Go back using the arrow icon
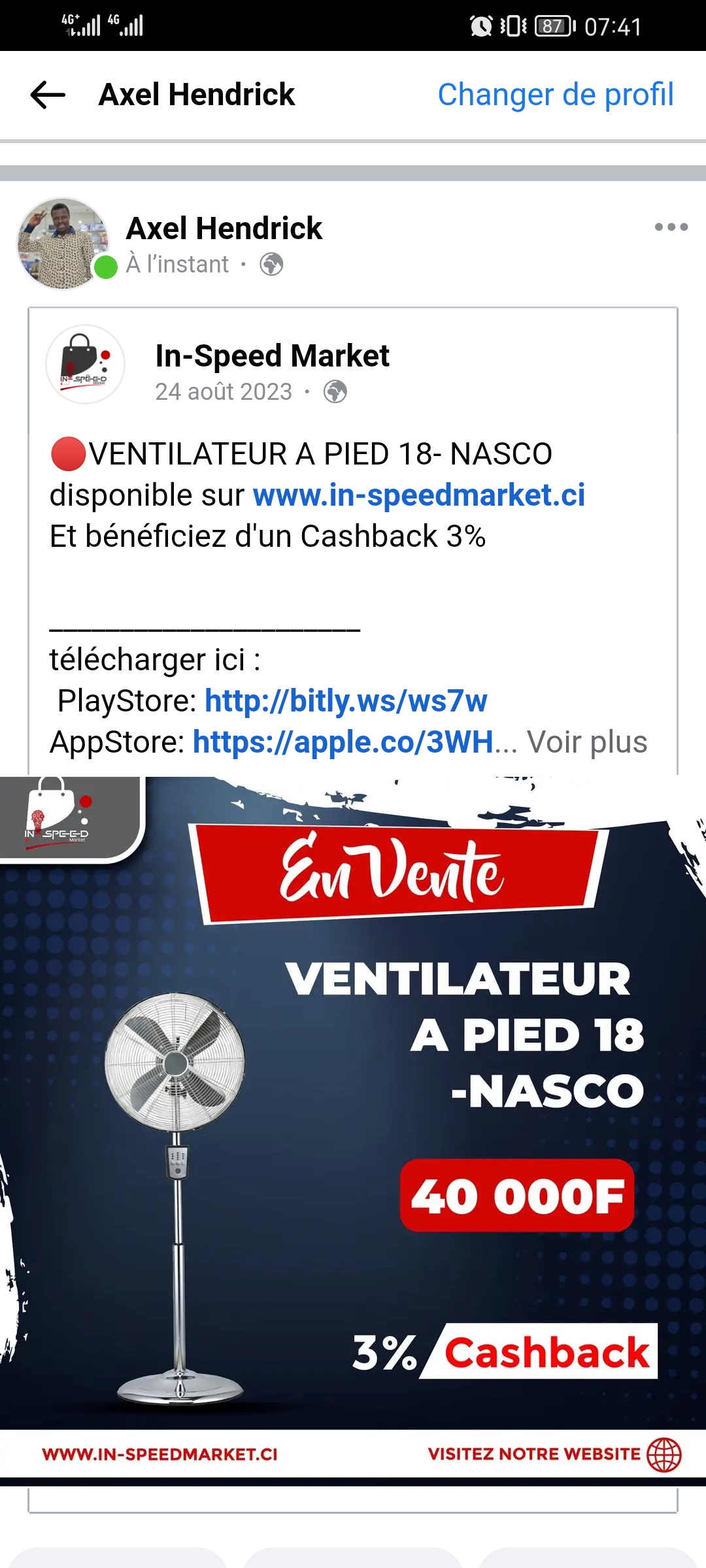This screenshot has width=706, height=1568. click(48, 95)
